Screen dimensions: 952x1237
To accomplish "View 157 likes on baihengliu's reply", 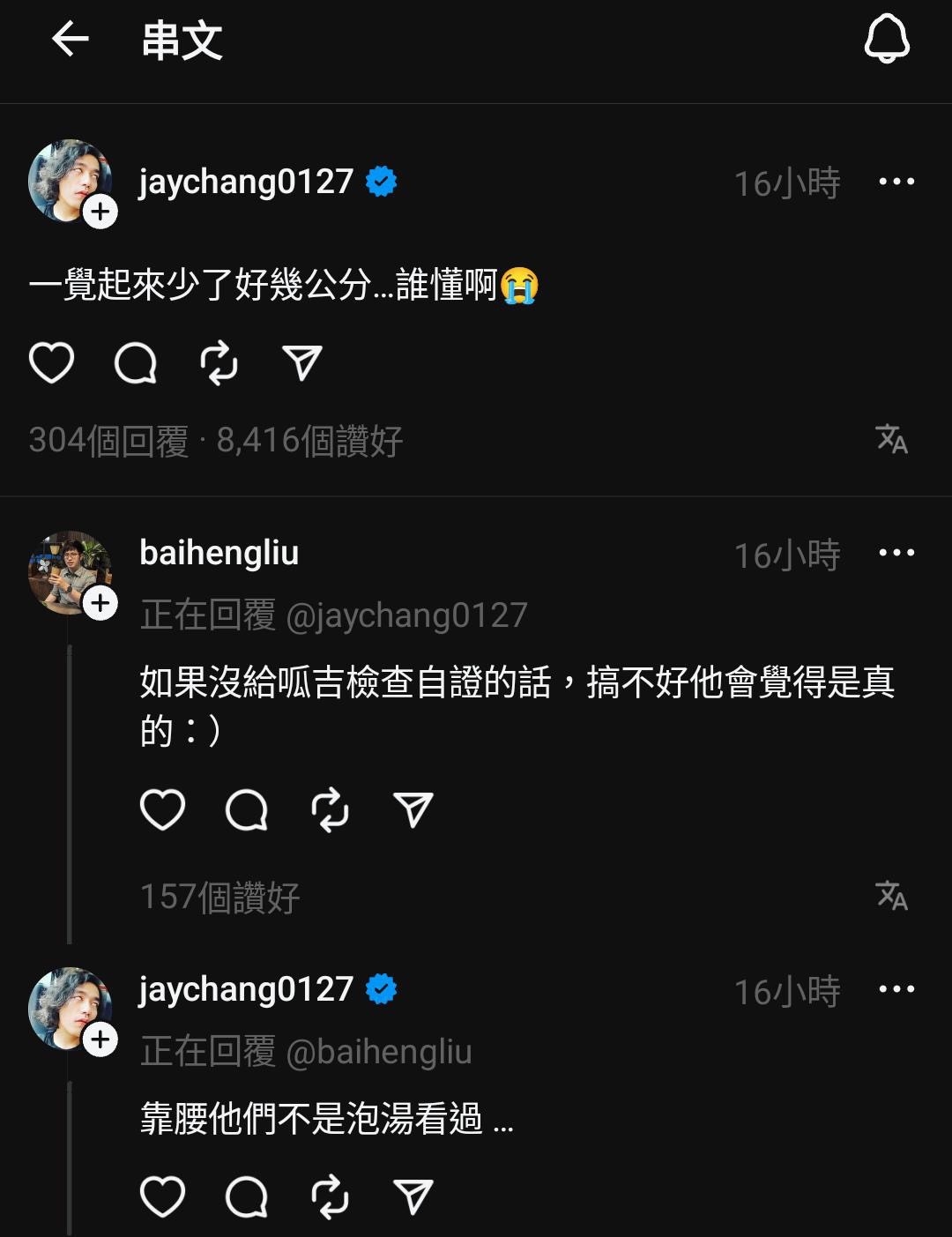I will click(220, 898).
